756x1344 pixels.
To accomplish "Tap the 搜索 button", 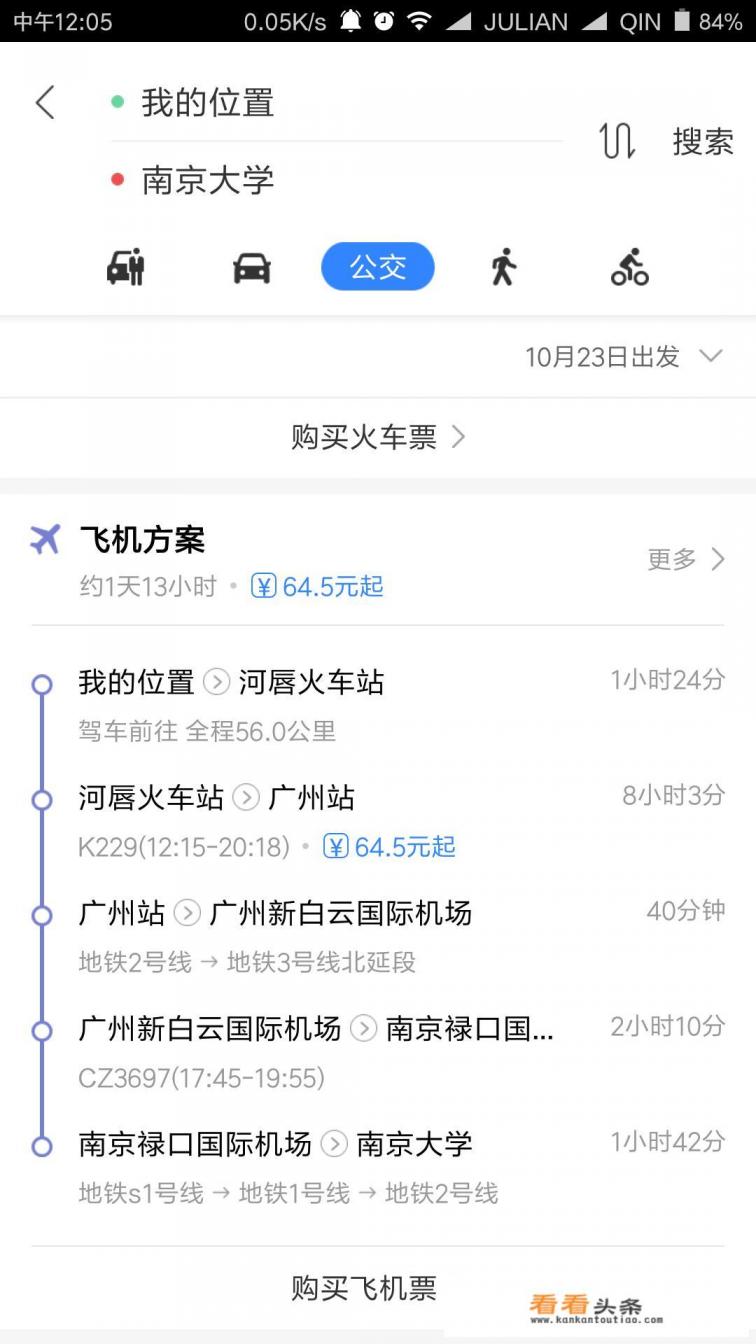I will click(x=703, y=142).
